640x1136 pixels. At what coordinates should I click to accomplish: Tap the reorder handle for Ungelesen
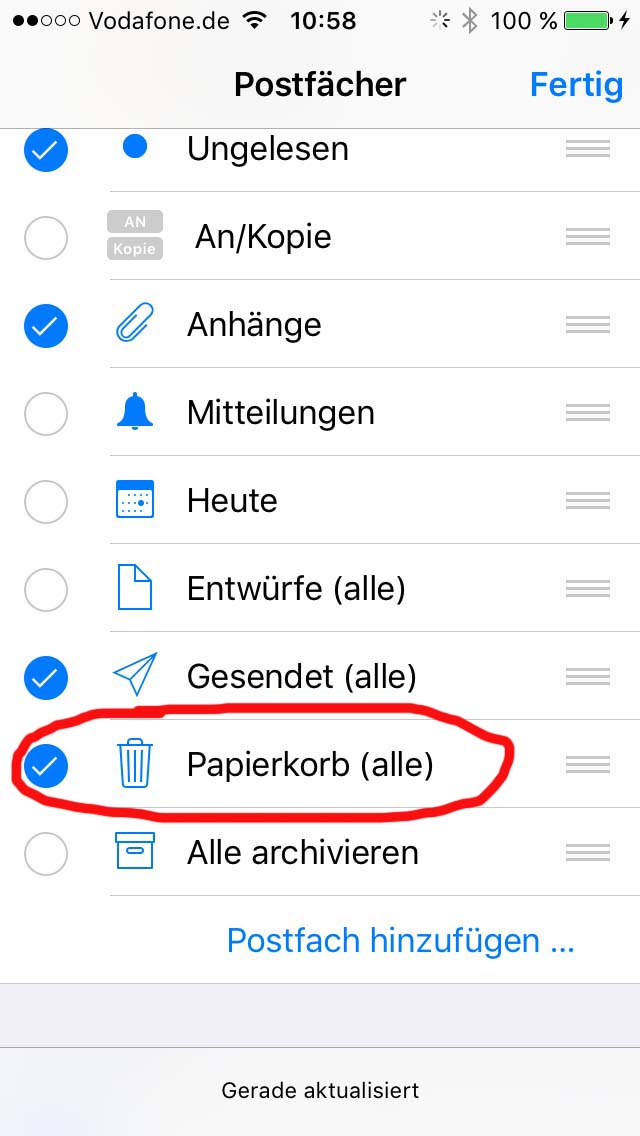[588, 149]
